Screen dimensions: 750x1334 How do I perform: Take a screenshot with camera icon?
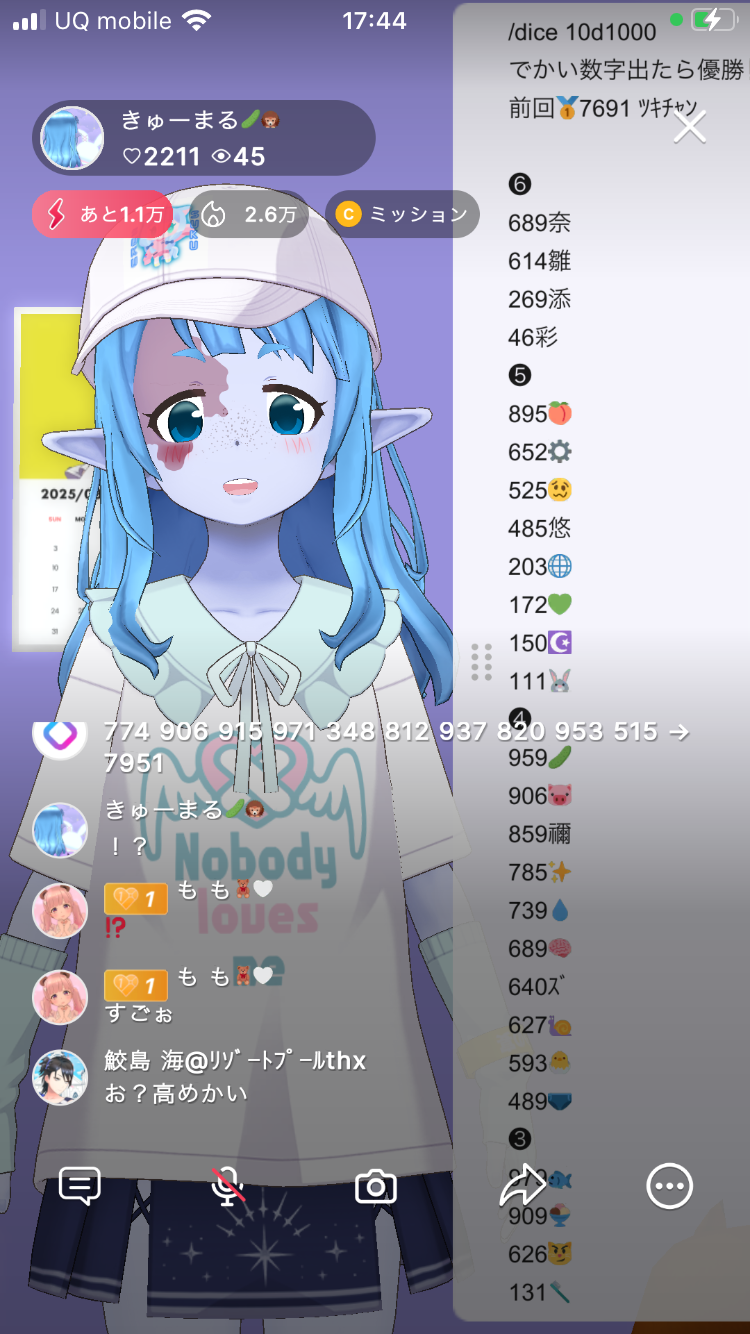[376, 1187]
